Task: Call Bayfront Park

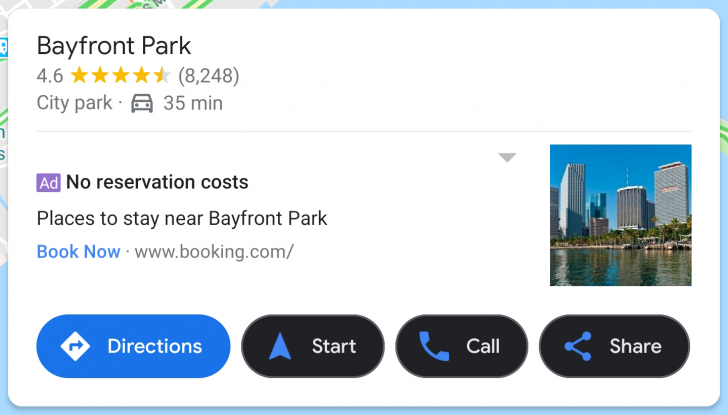Action: click(461, 347)
